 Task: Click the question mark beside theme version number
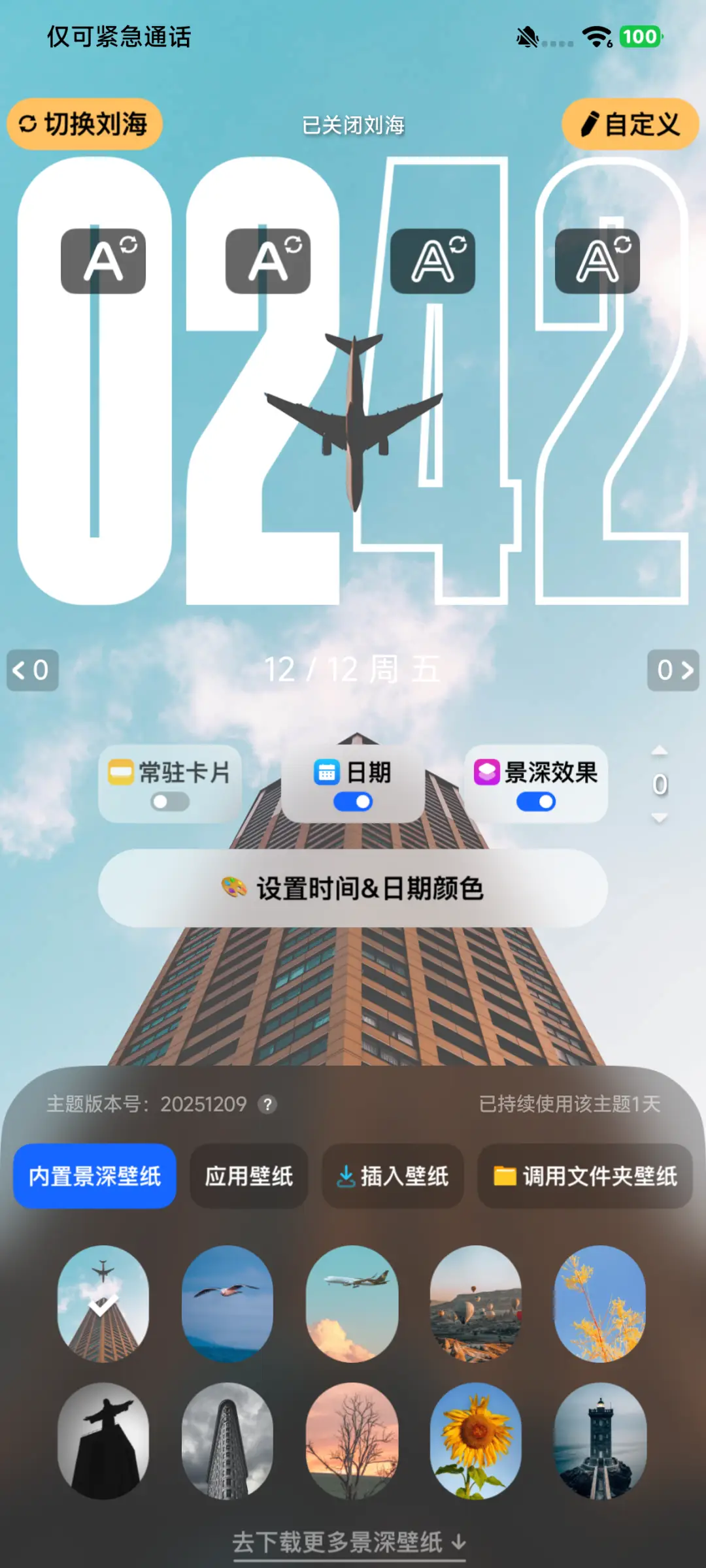[267, 1105]
